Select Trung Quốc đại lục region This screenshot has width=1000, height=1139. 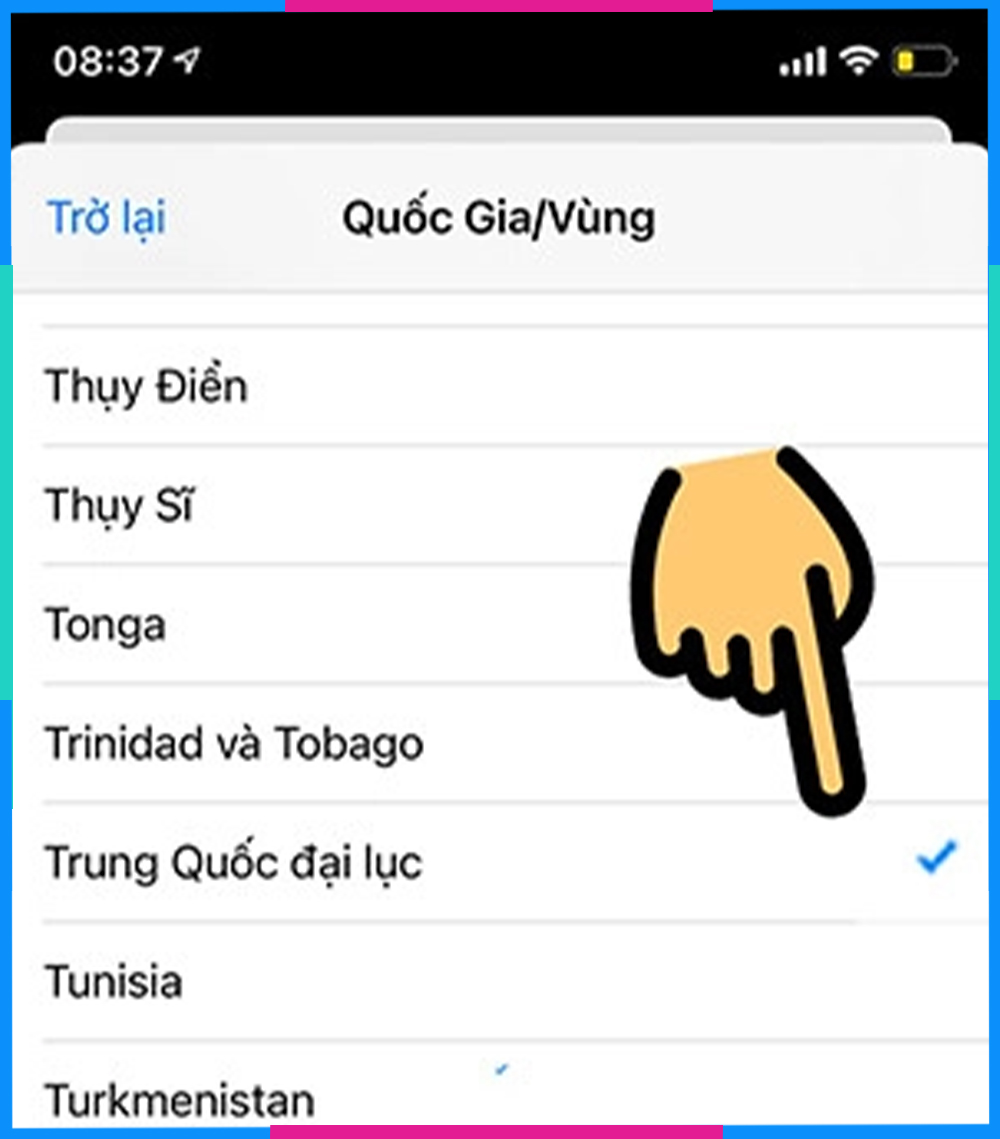click(x=234, y=863)
